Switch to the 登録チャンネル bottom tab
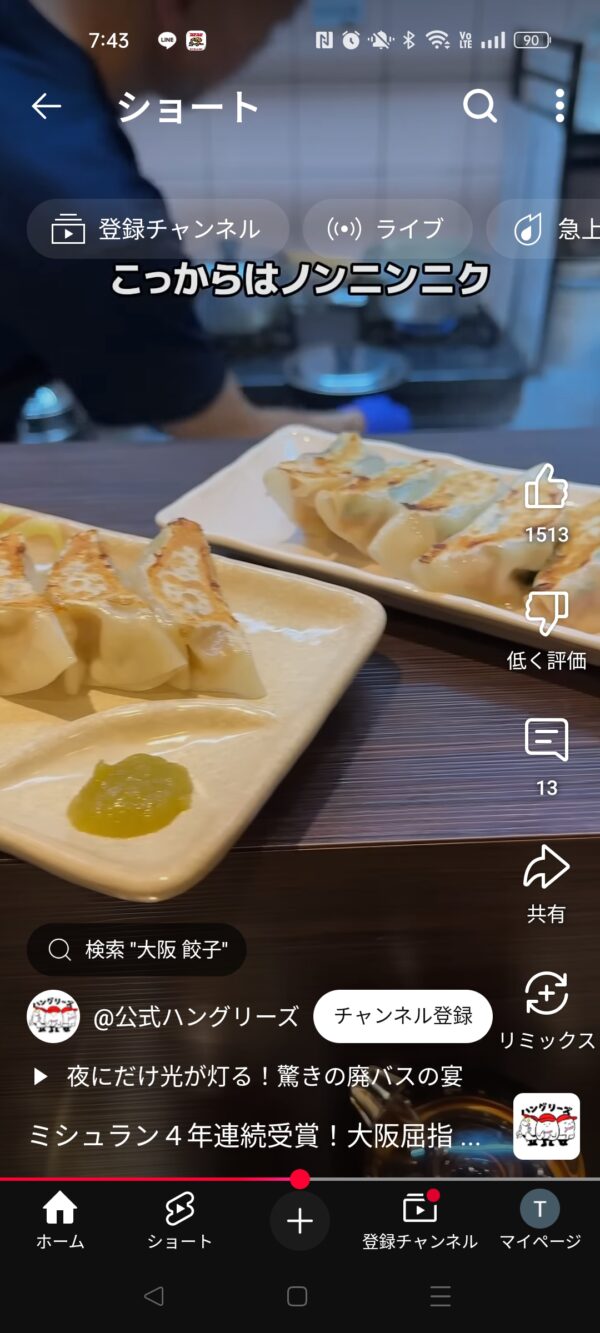 (420, 1222)
